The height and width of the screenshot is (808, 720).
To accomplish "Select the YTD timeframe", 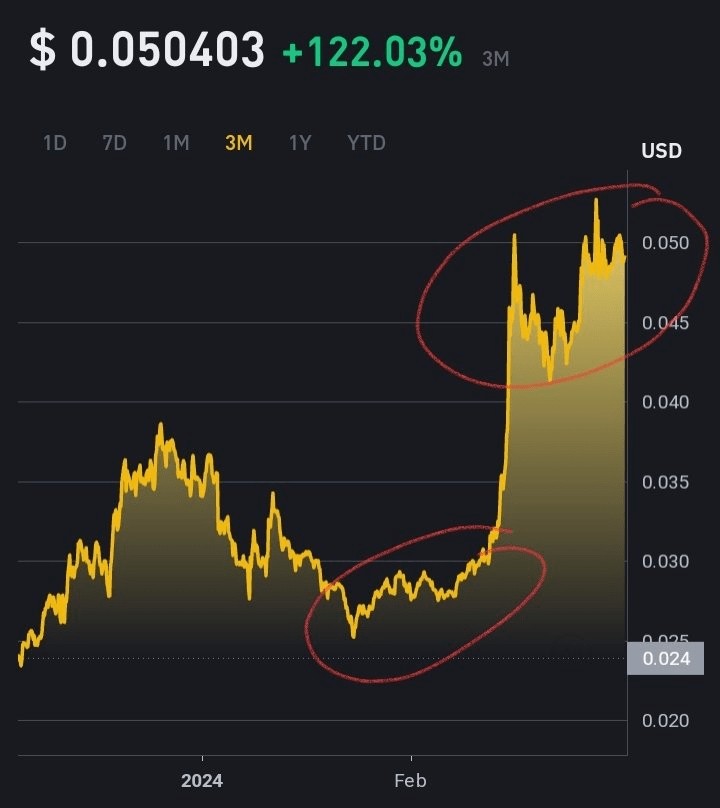I will coord(366,143).
